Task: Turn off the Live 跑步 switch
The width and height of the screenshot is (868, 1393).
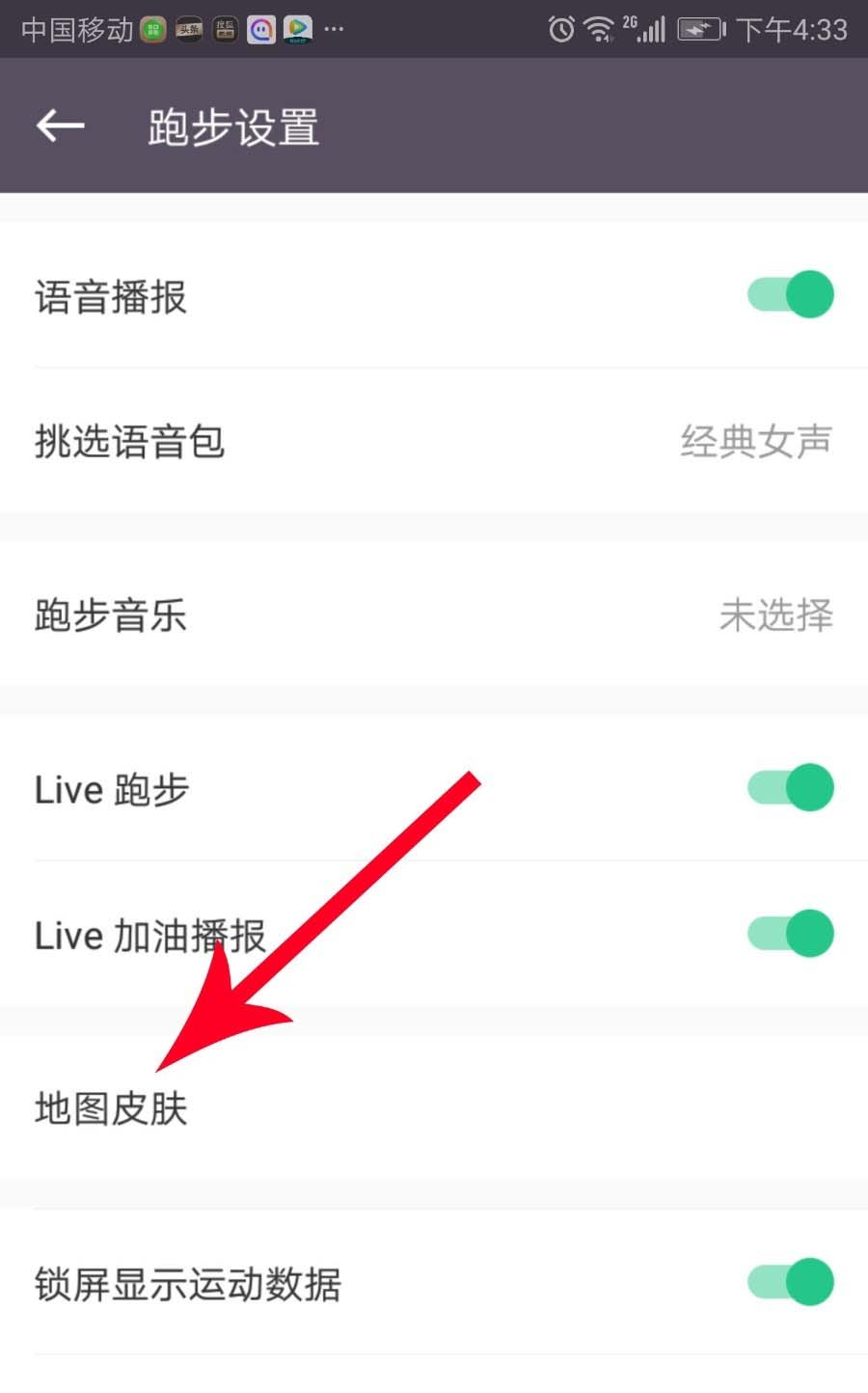Action: 790,788
